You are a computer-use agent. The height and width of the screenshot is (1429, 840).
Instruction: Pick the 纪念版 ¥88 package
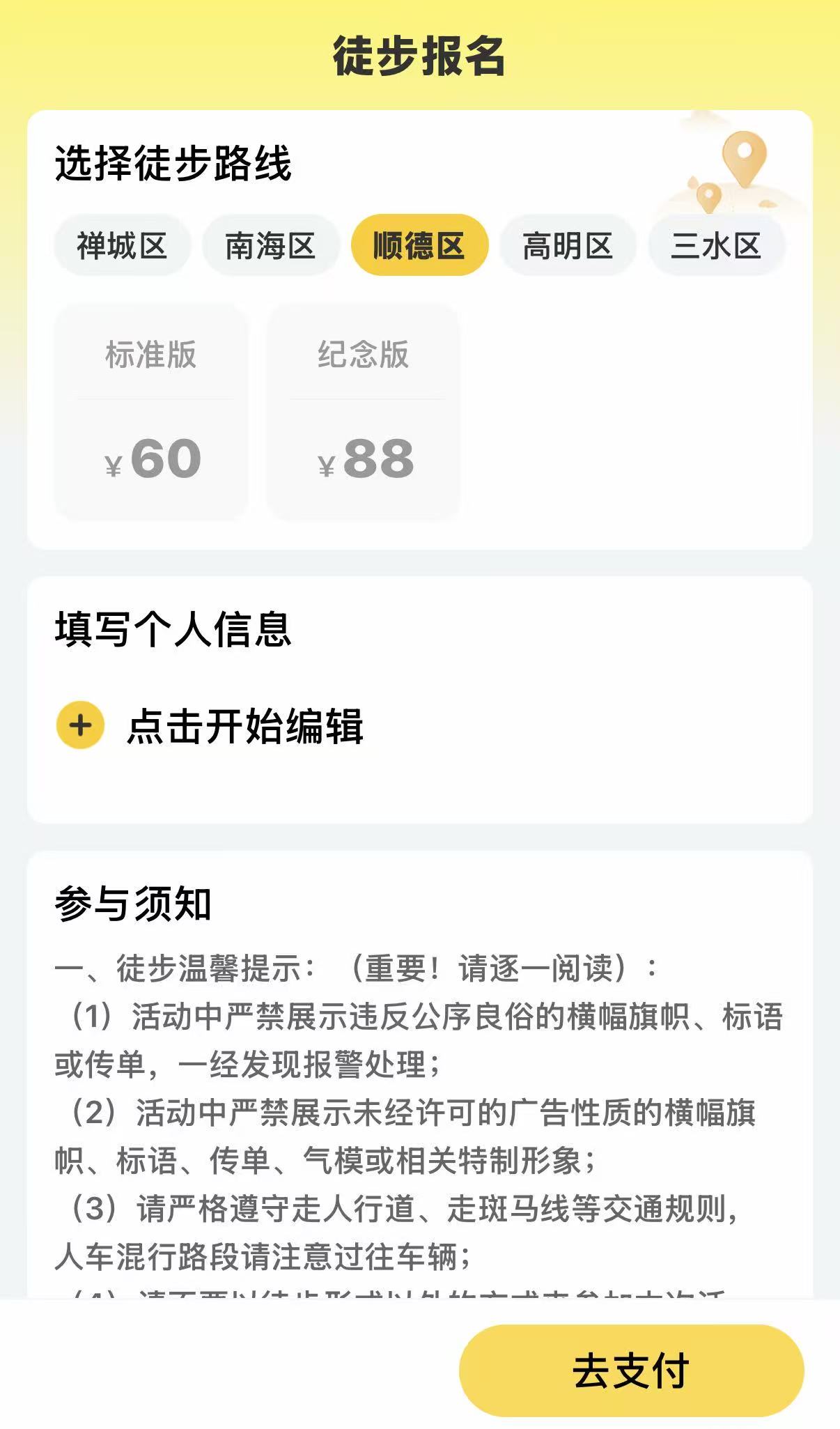point(364,412)
